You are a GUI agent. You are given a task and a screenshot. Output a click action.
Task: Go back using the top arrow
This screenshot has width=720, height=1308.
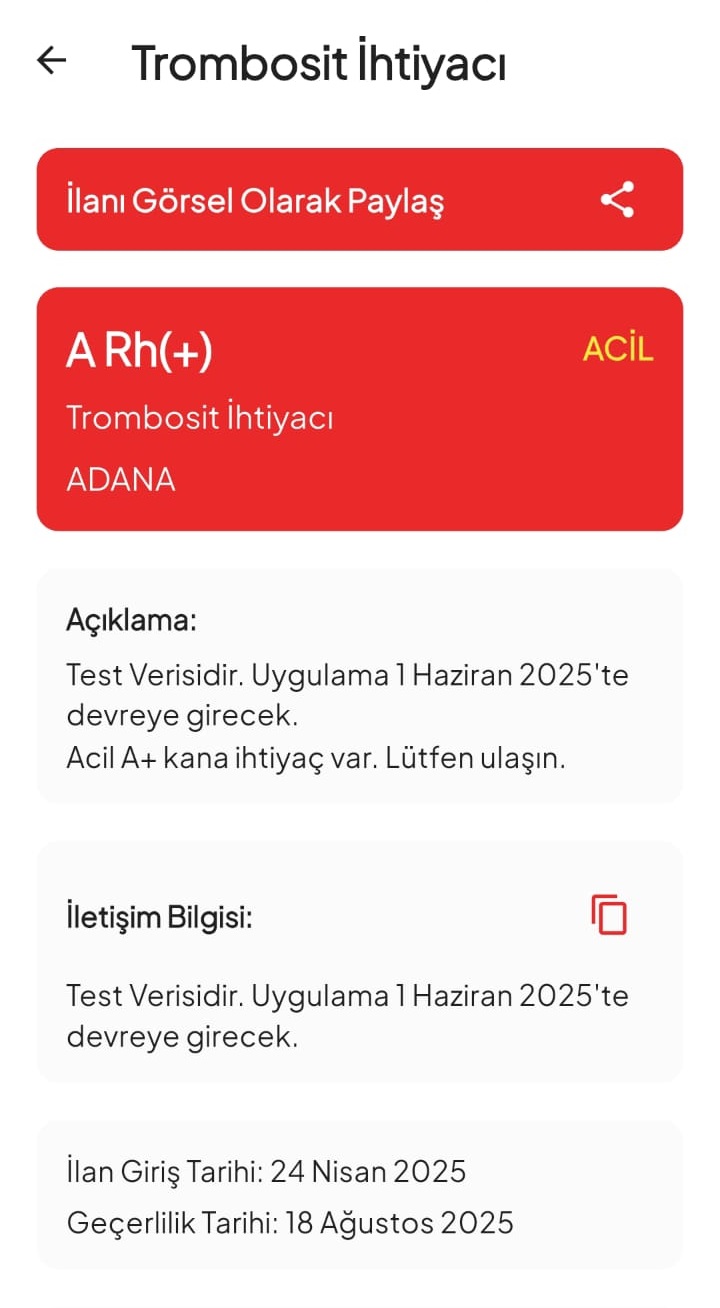tap(51, 60)
